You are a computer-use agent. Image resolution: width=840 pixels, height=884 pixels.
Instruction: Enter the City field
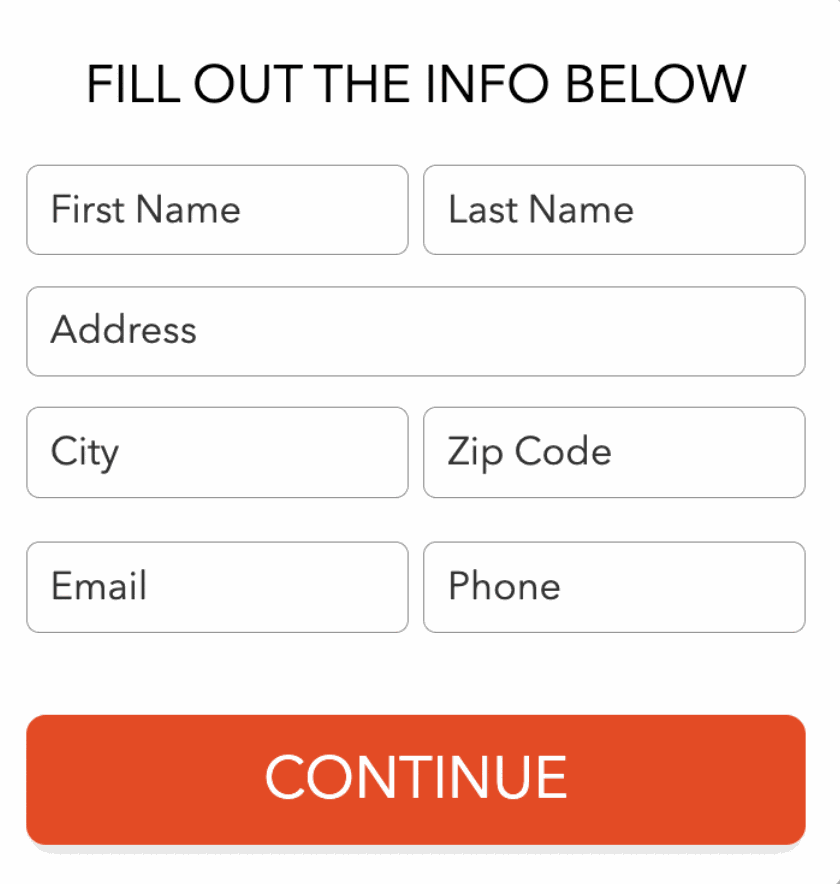[217, 452]
